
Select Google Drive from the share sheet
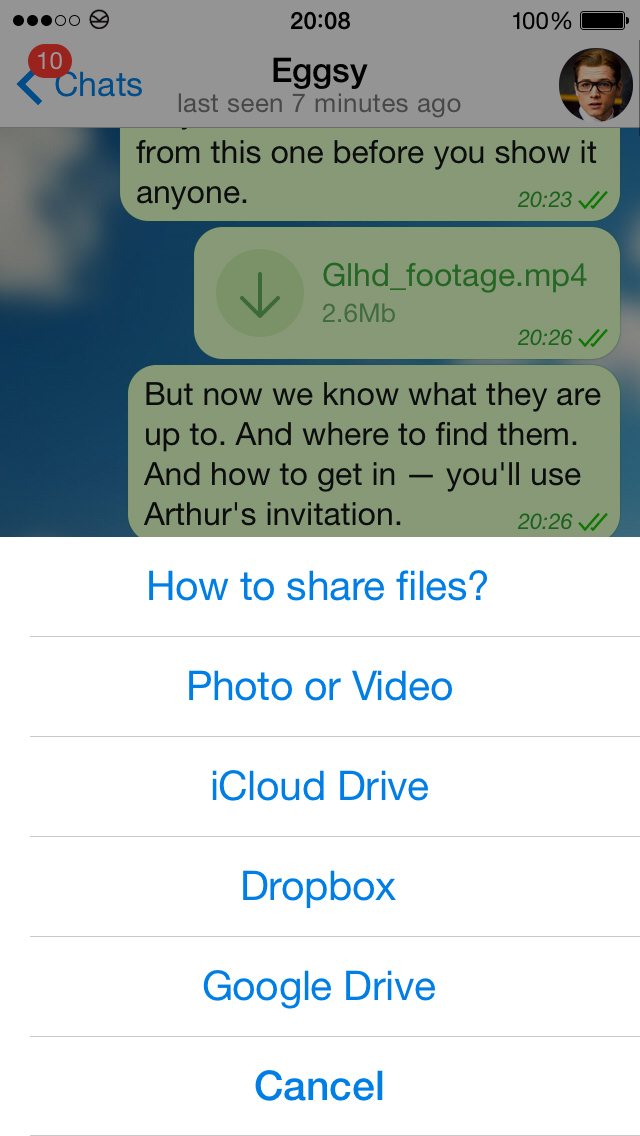pyautogui.click(x=319, y=986)
